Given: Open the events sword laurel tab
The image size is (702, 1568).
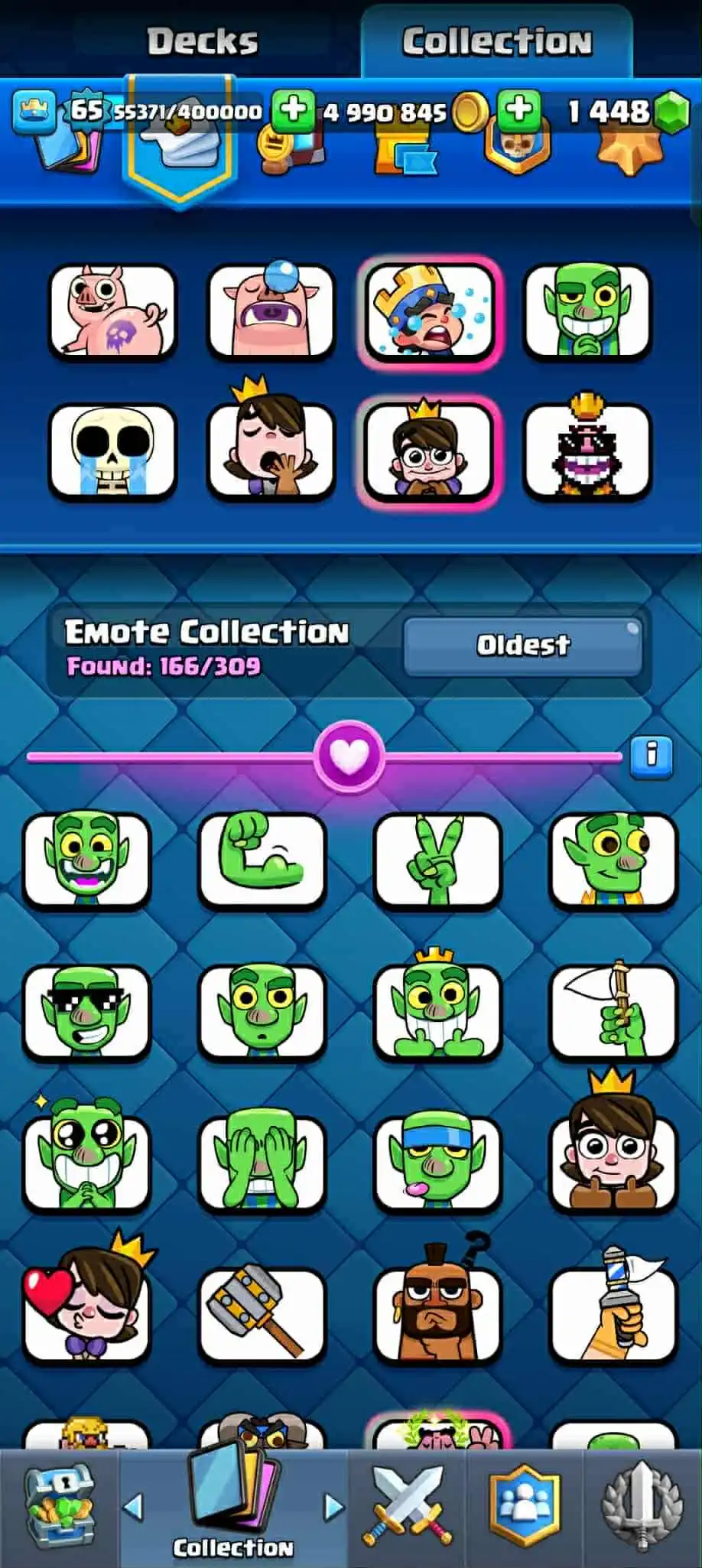Looking at the screenshot, I should click(641, 1507).
